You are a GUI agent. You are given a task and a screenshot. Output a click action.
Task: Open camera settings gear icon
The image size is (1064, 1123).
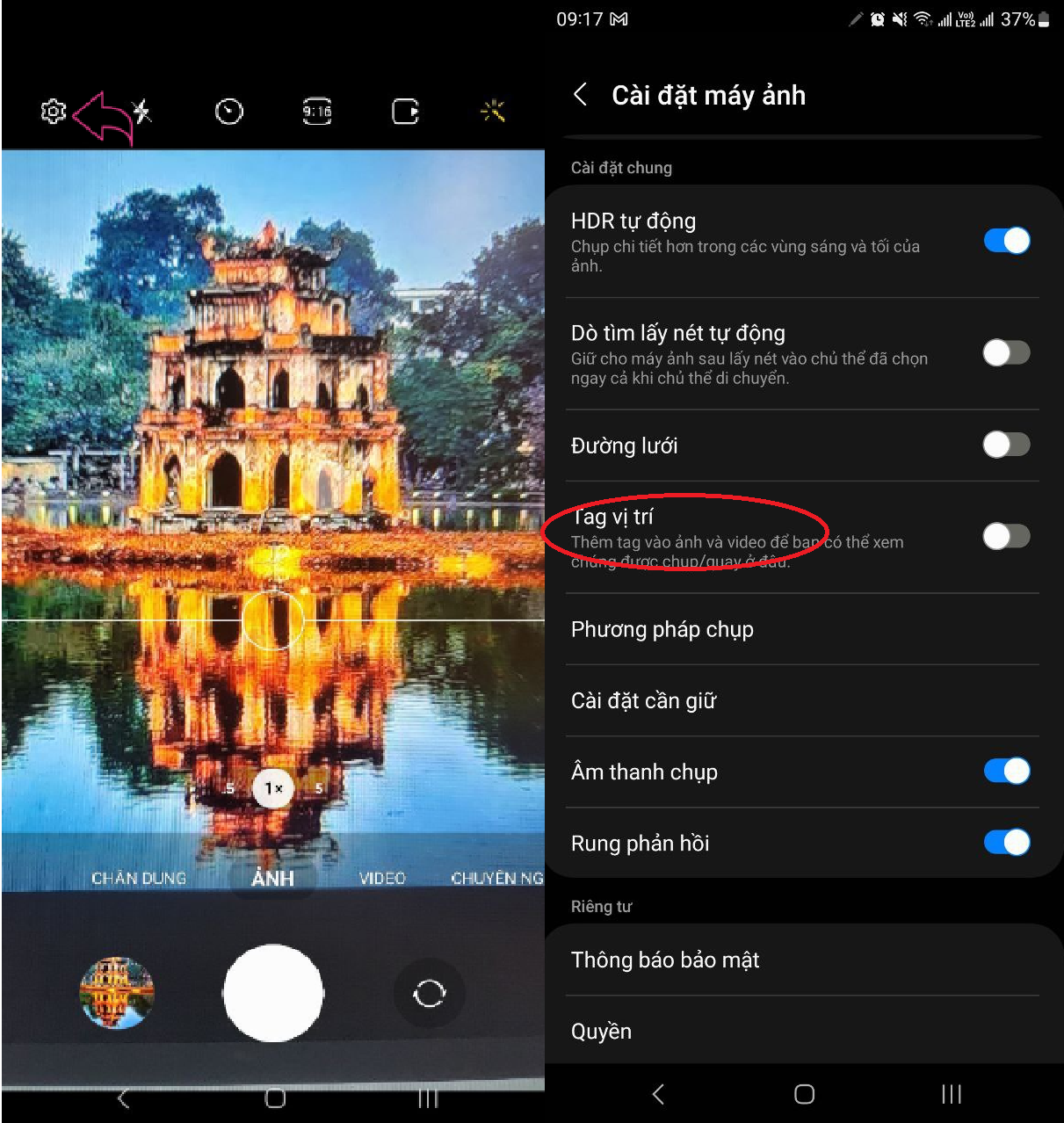point(54,112)
